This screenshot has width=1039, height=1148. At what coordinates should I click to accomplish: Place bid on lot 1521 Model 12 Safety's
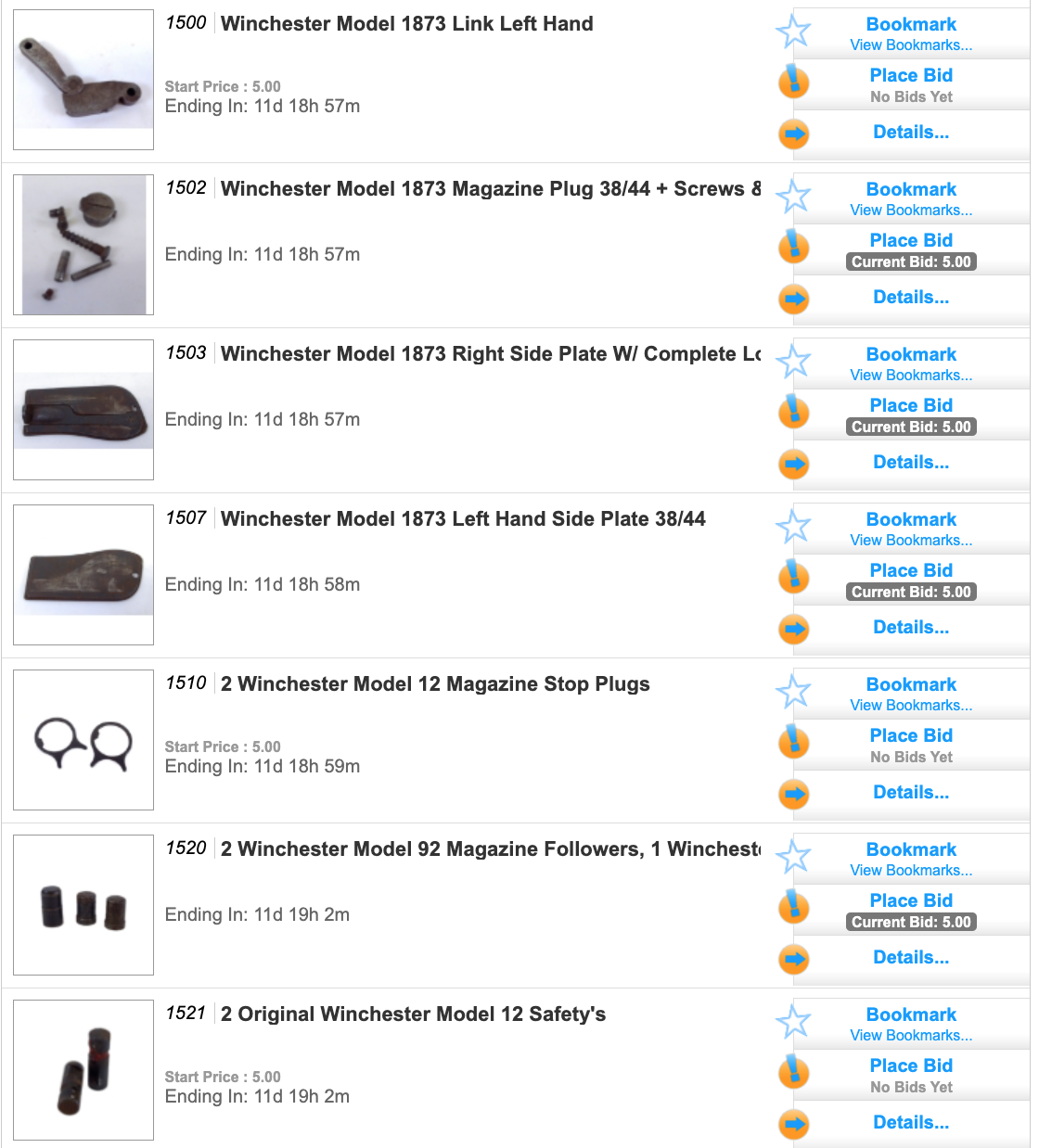tap(910, 1066)
